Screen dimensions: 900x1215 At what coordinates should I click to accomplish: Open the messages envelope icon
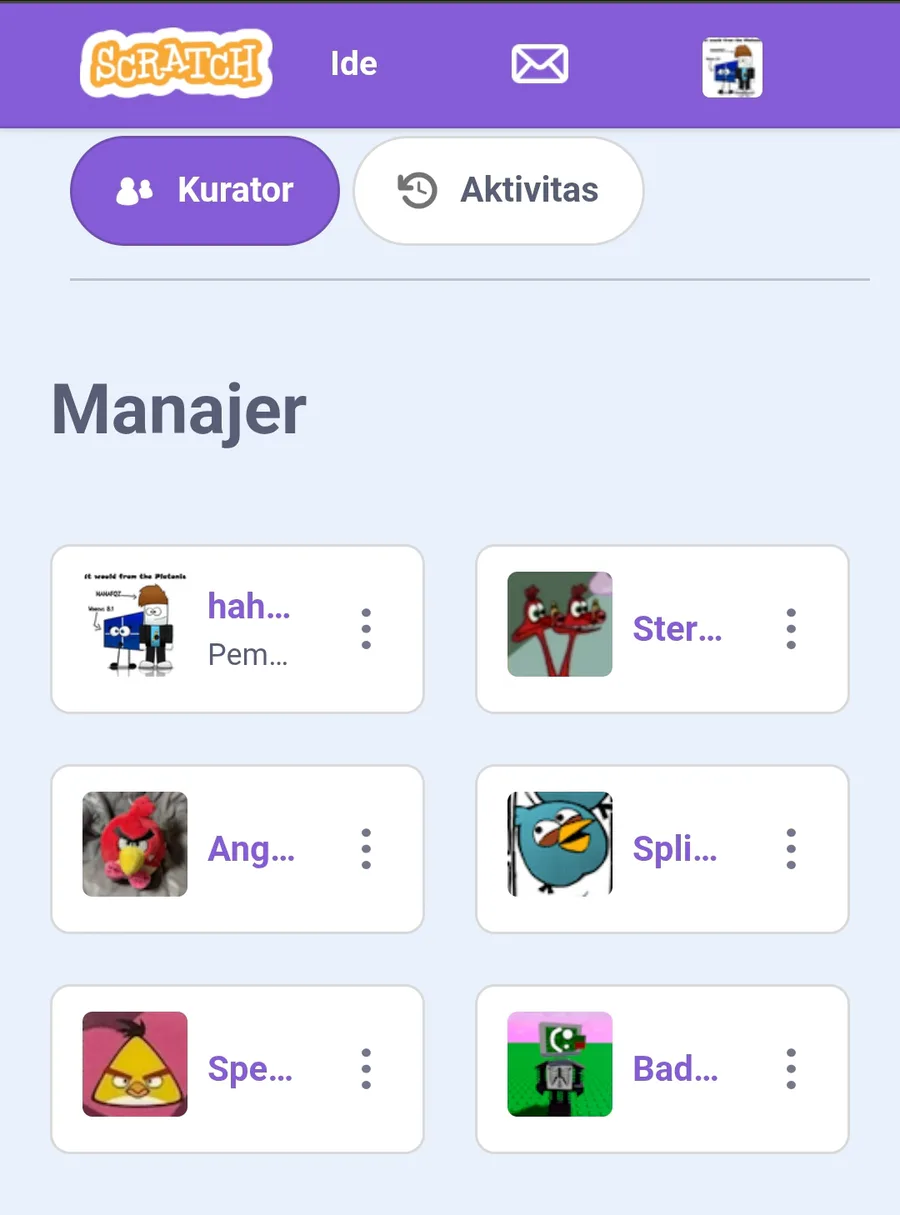[x=540, y=64]
